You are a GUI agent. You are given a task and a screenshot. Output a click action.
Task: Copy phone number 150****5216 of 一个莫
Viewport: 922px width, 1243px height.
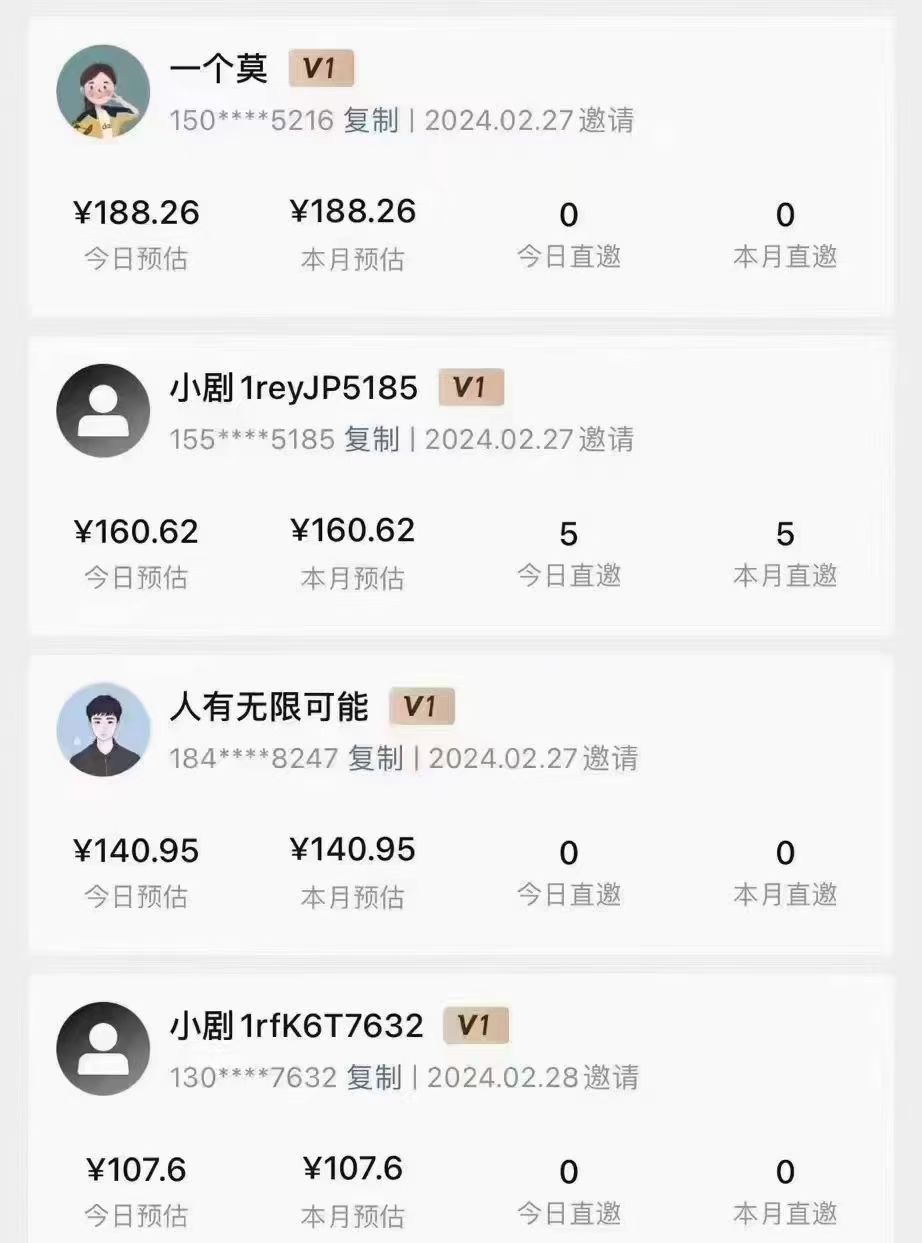point(371,121)
